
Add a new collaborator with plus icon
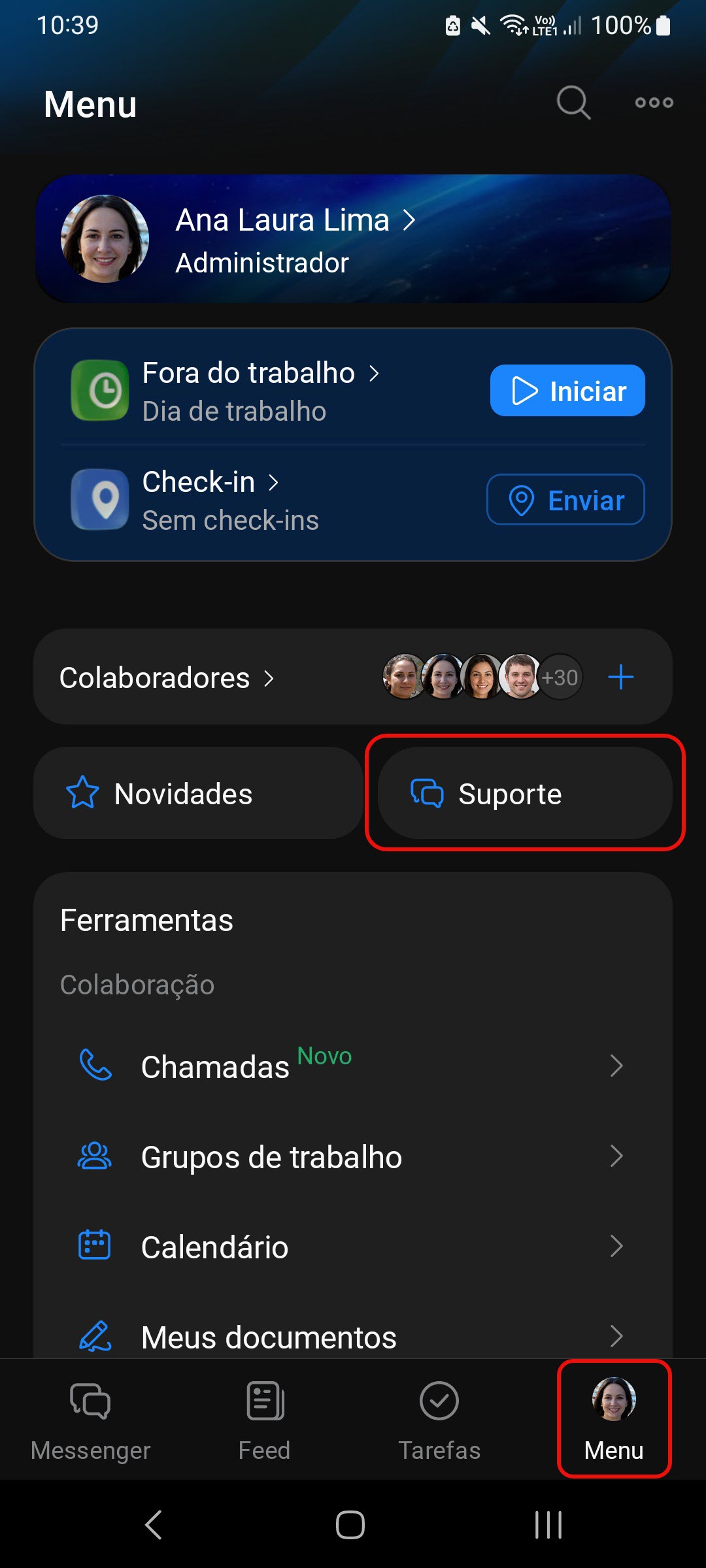620,678
